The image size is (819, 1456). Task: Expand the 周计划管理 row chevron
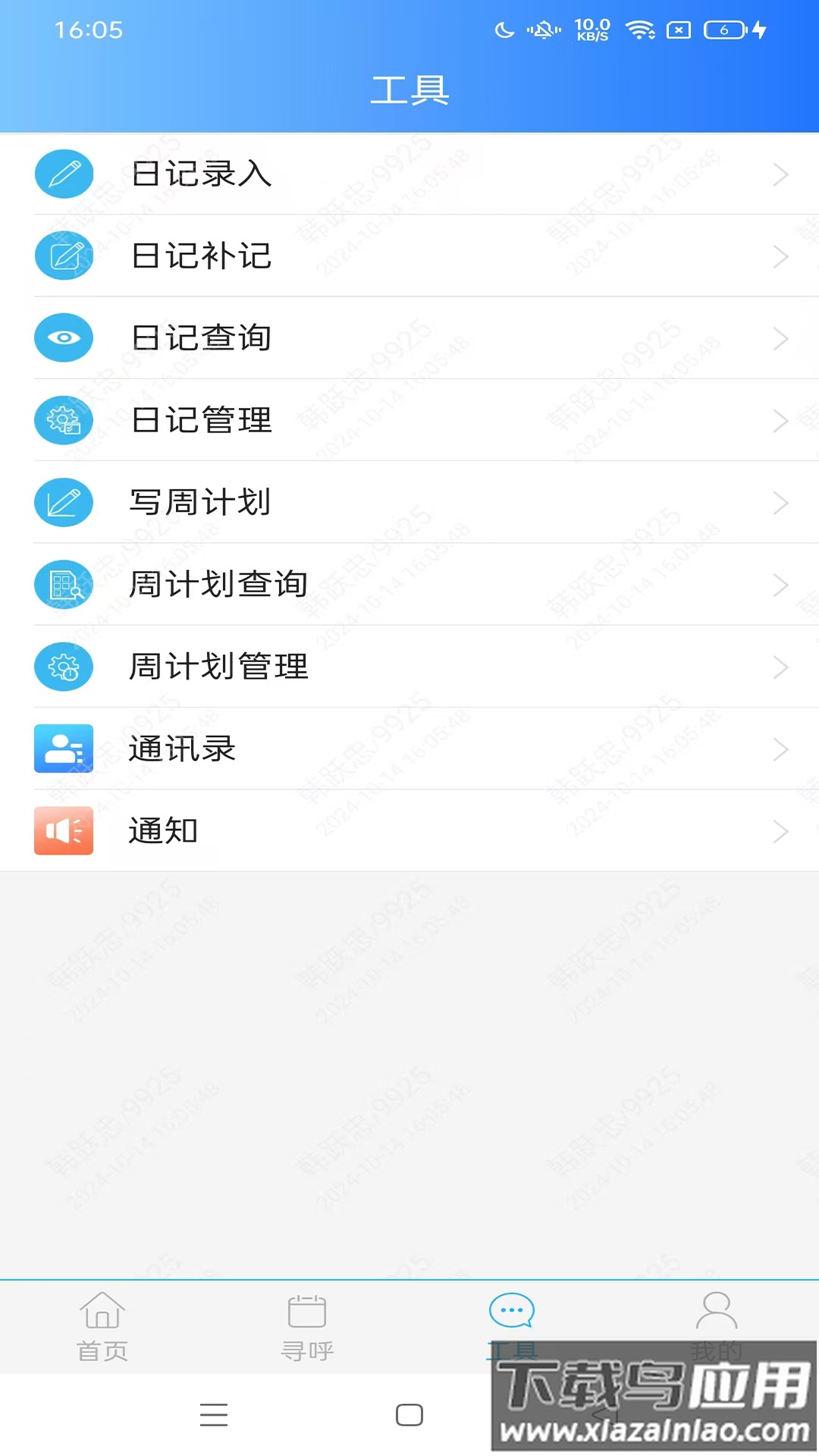click(782, 667)
